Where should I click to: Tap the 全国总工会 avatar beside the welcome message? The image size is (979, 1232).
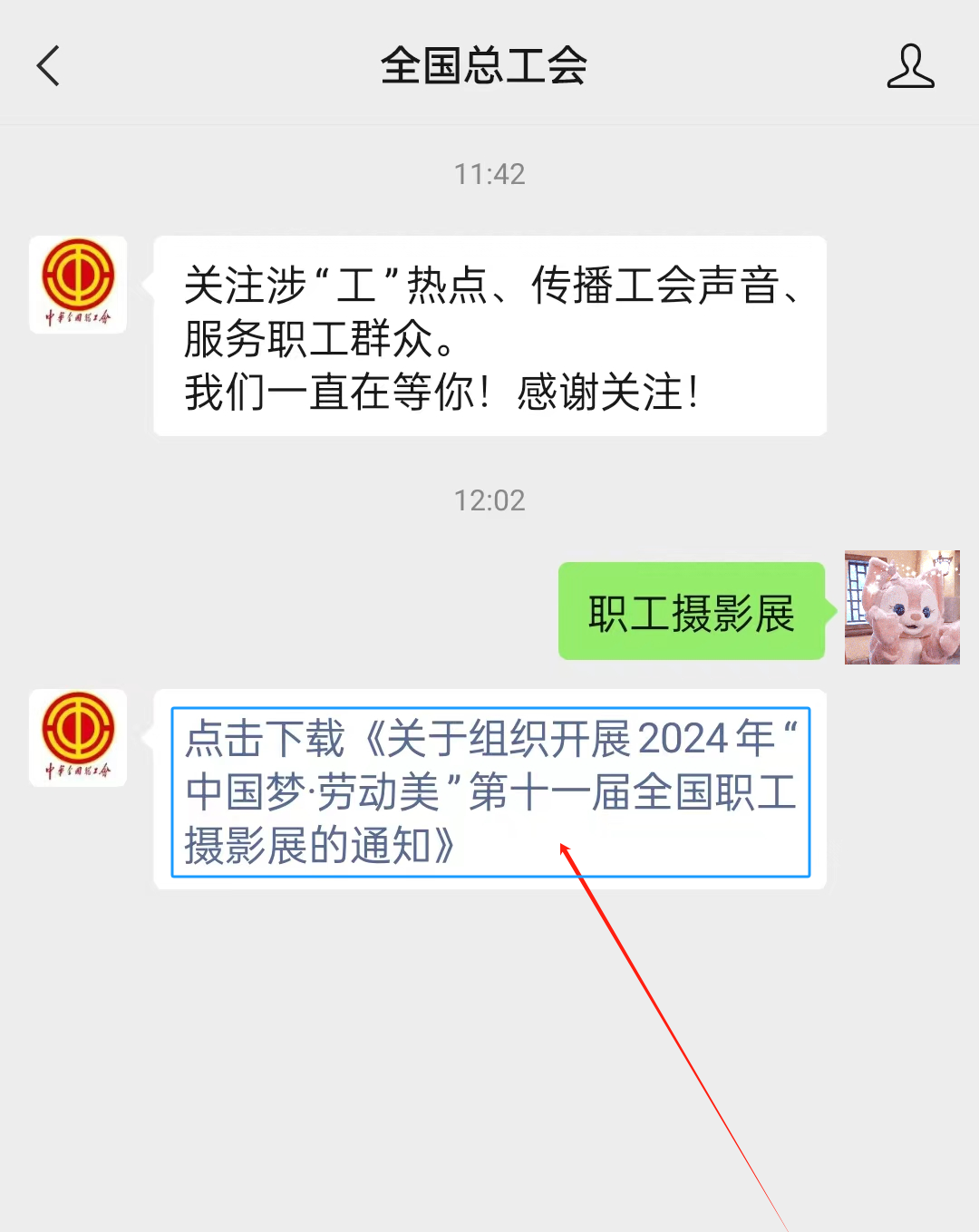[78, 285]
